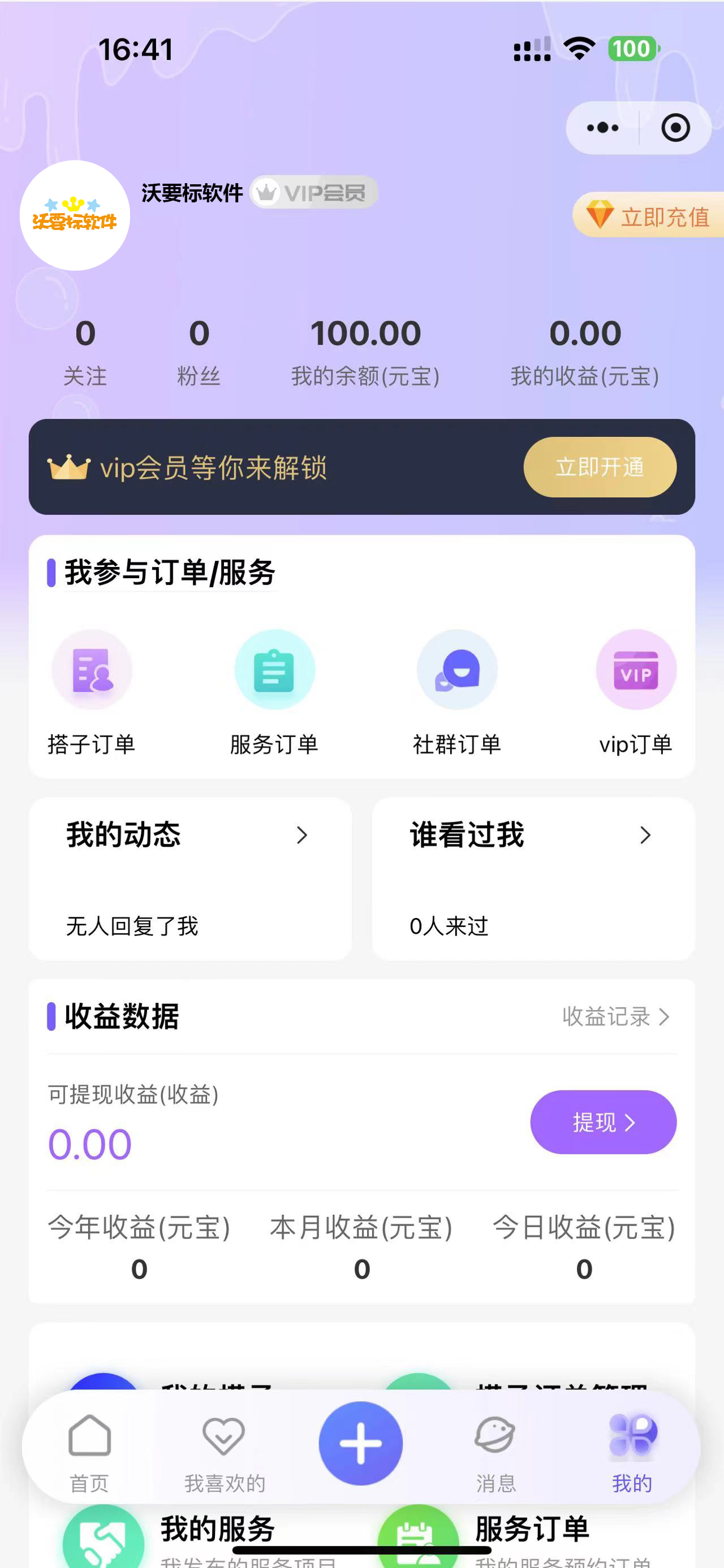View the 关注 following list

(x=85, y=351)
